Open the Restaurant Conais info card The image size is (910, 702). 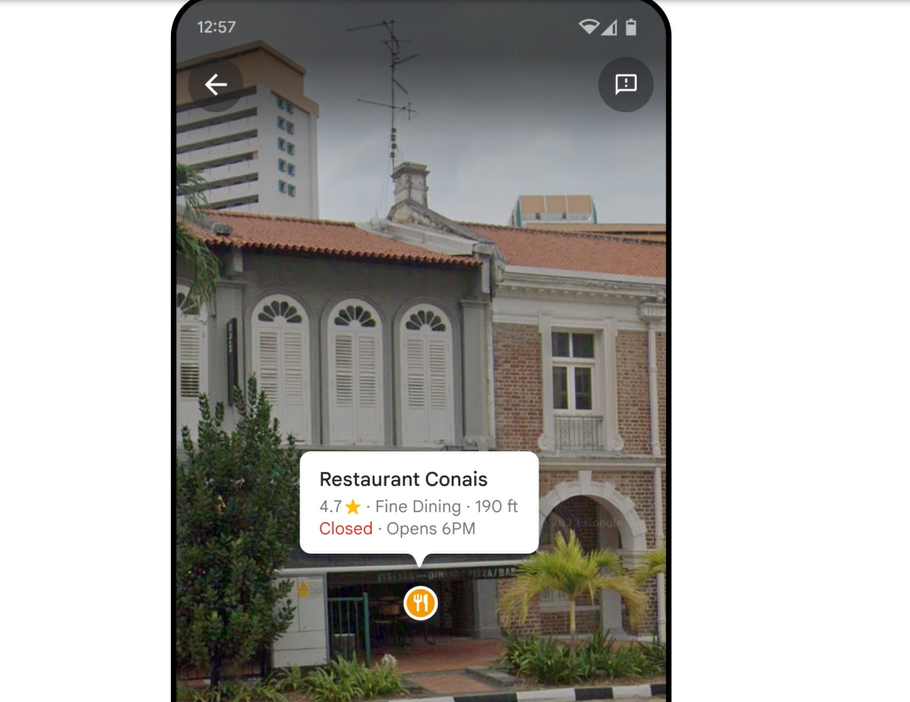pyautogui.click(x=419, y=503)
